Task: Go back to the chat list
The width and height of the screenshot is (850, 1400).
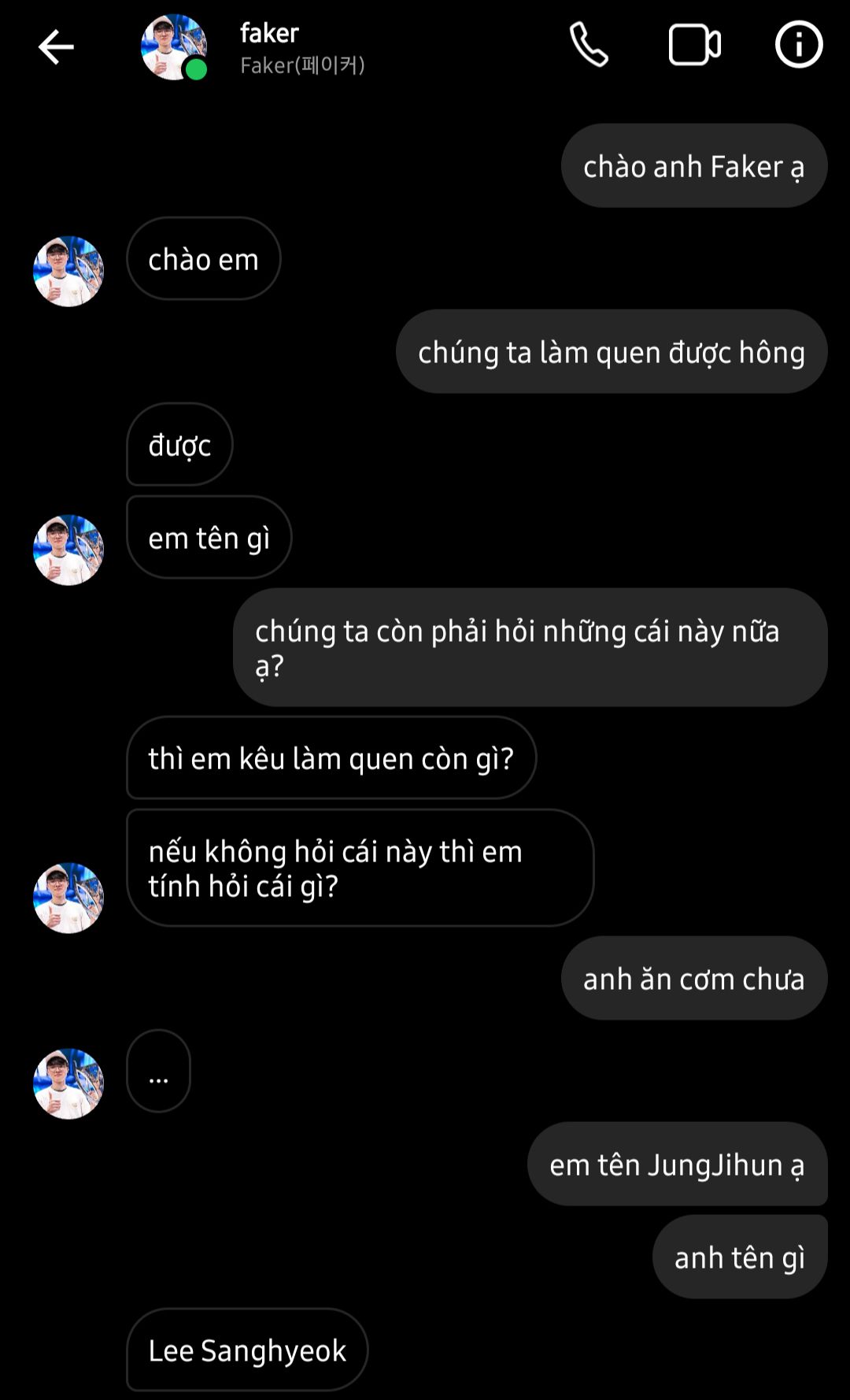Action: 56,47
